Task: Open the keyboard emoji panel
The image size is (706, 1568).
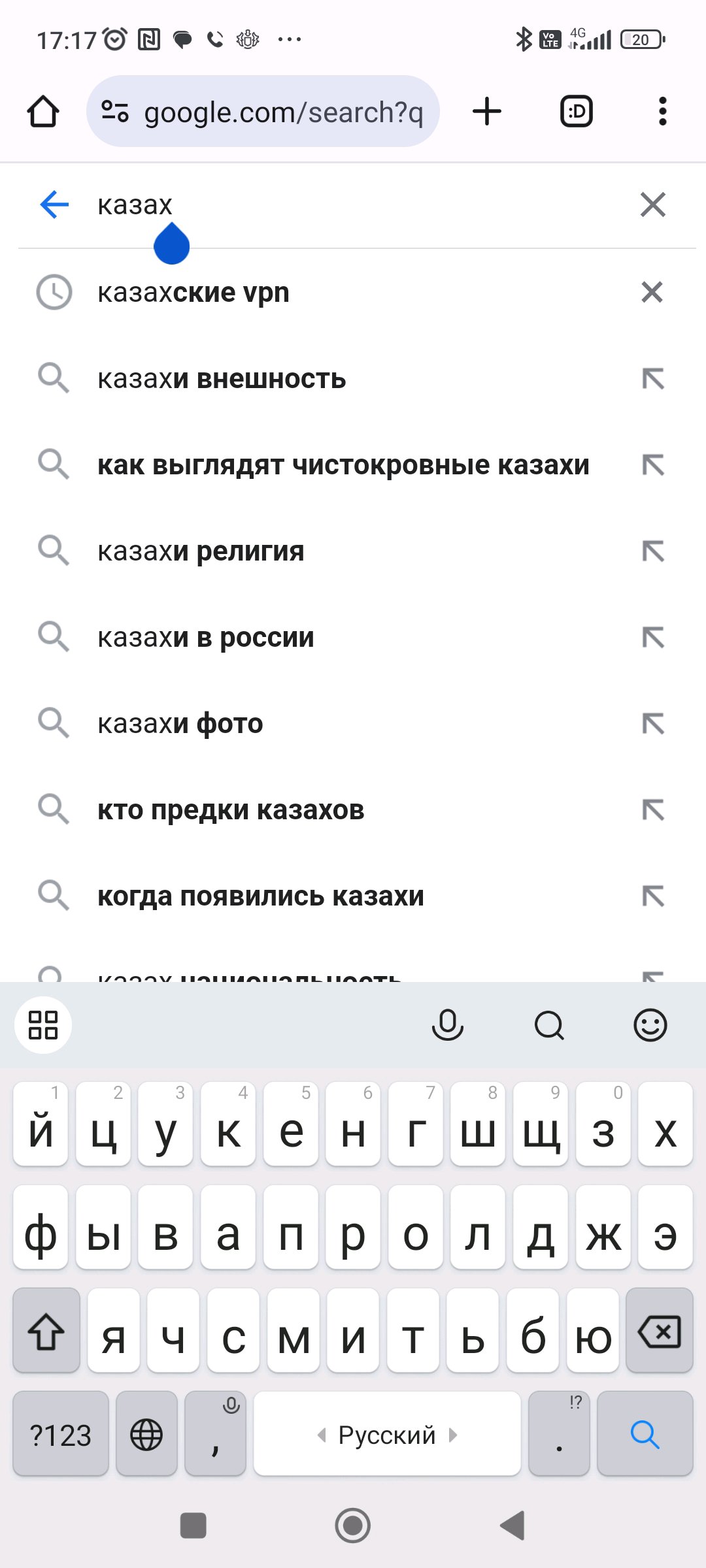Action: click(x=650, y=1024)
